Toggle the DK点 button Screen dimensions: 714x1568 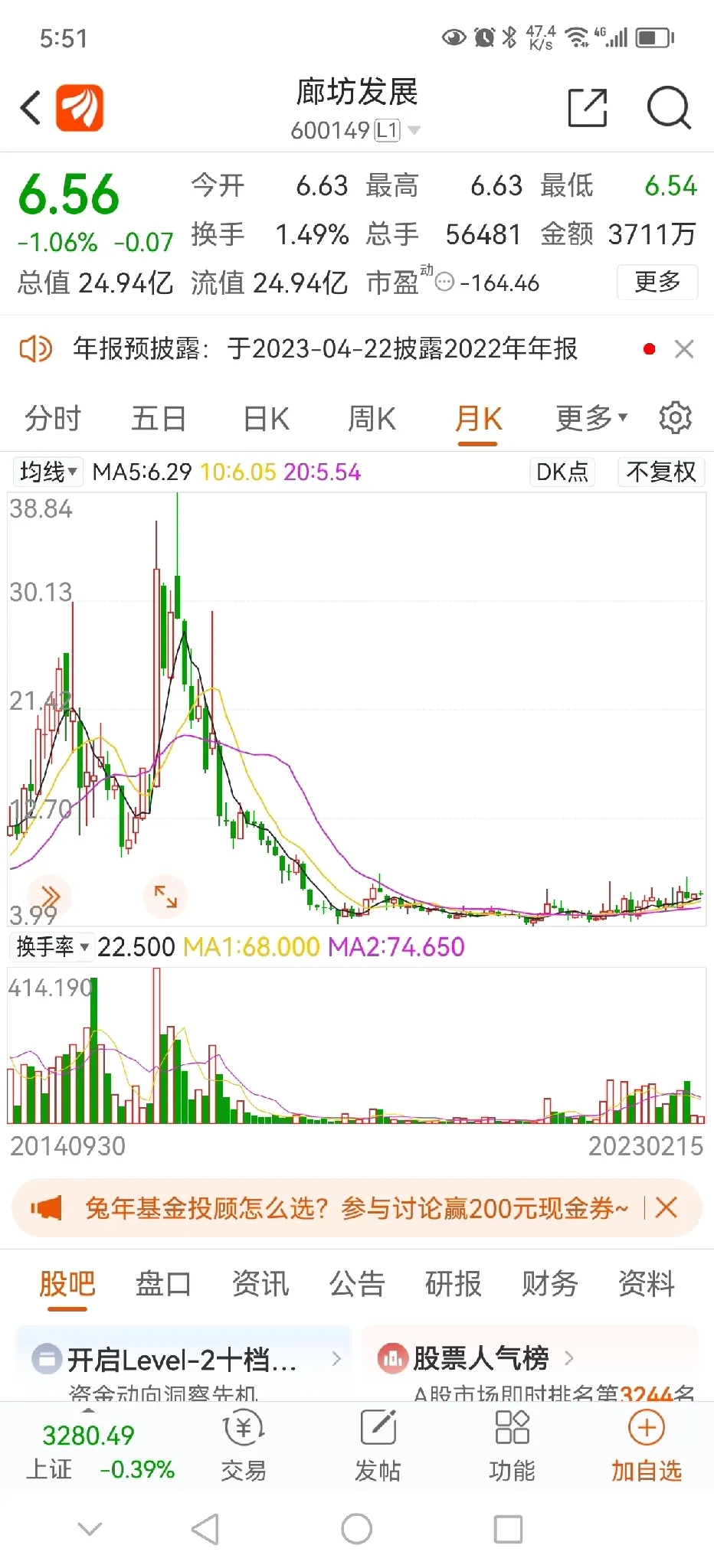[562, 472]
